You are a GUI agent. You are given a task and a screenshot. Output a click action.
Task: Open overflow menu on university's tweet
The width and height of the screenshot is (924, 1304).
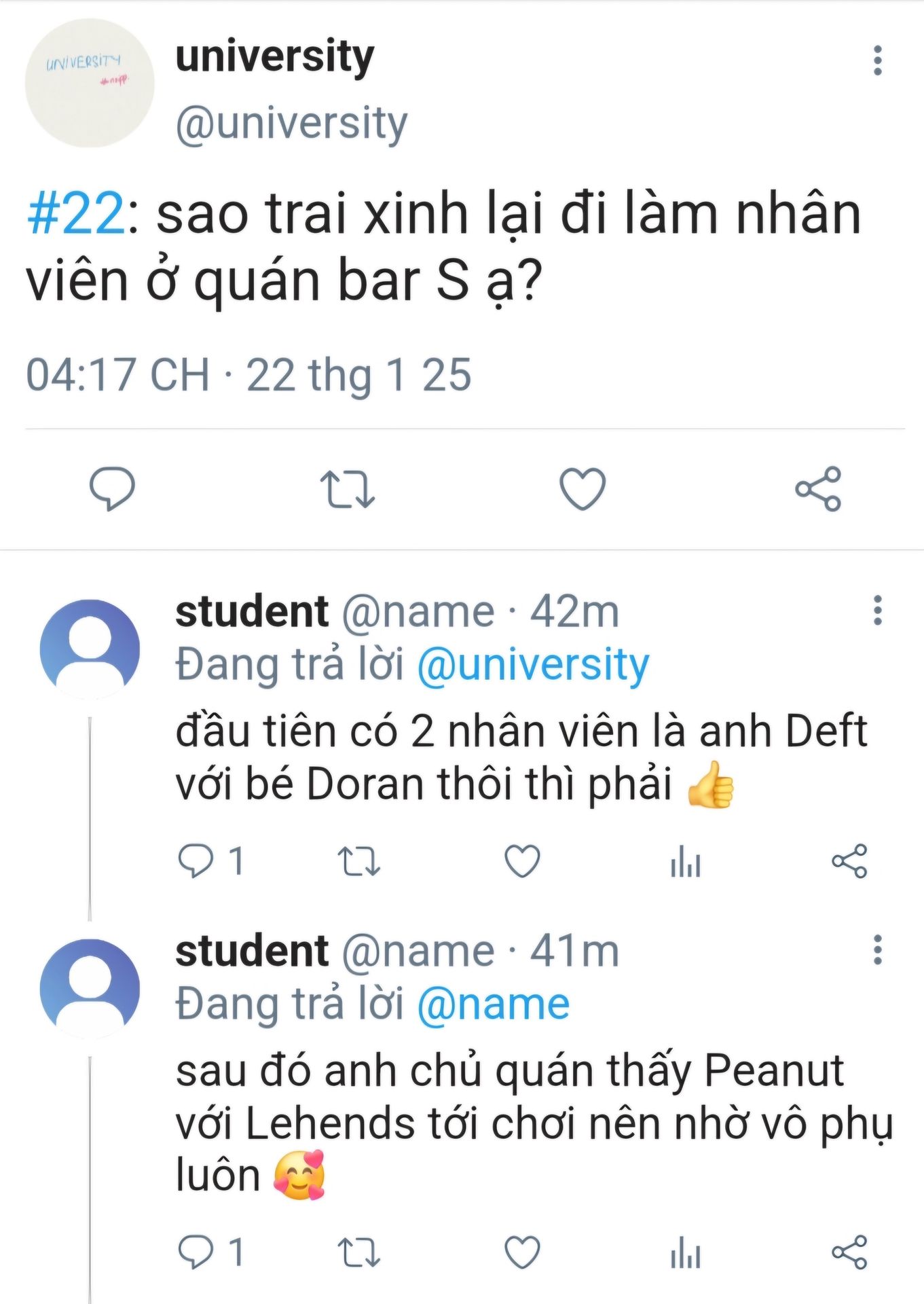(877, 60)
